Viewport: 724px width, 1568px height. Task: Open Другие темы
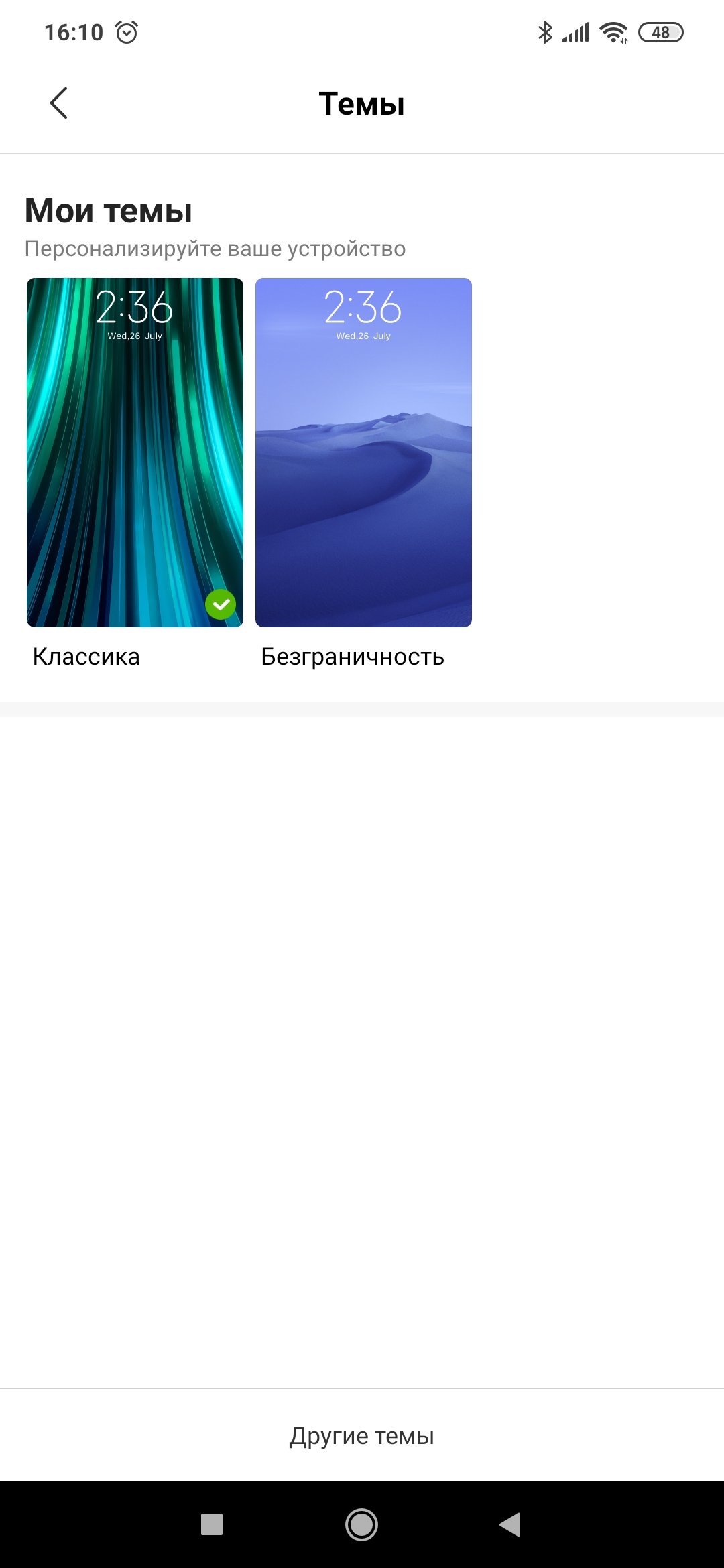(362, 1435)
